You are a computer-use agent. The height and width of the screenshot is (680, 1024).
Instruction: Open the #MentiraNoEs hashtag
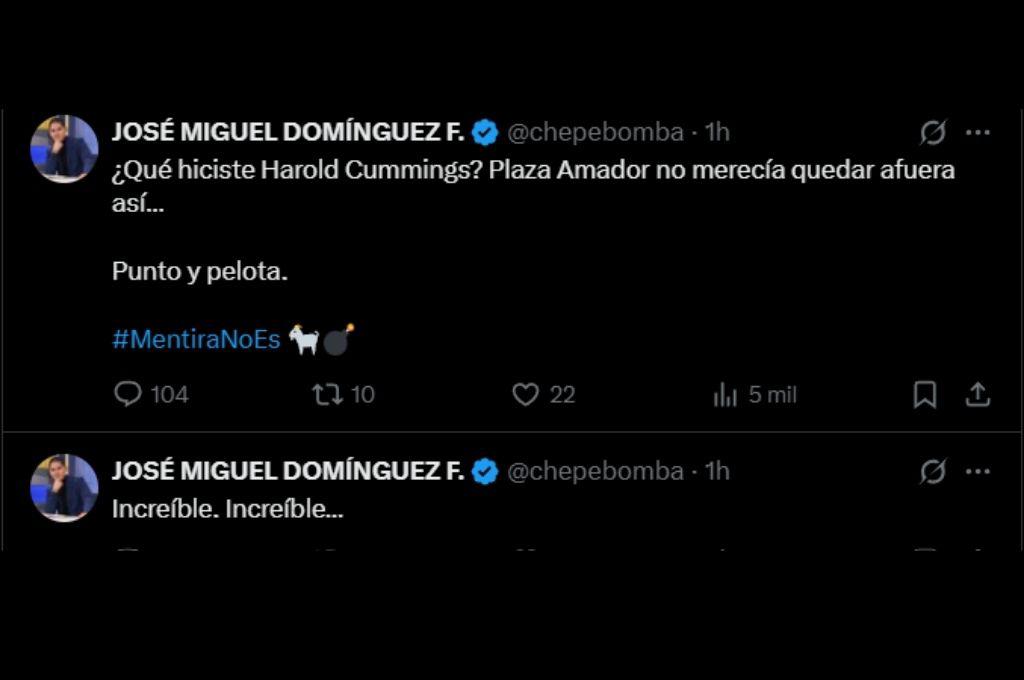[196, 339]
